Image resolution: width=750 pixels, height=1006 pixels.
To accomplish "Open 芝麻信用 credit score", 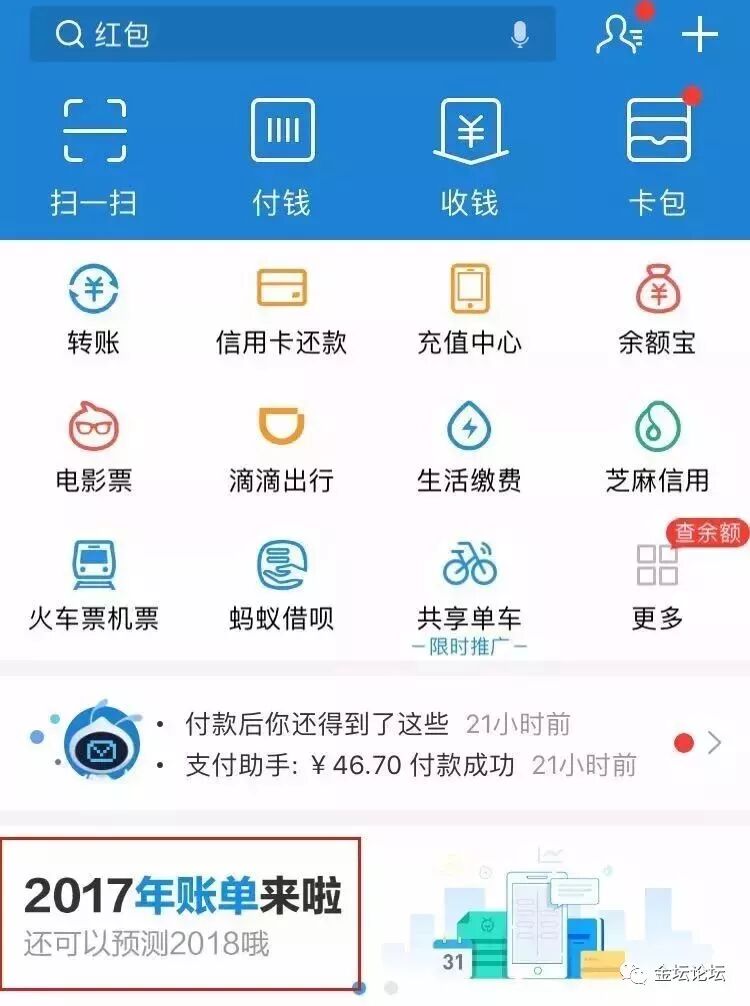I will tap(657, 447).
